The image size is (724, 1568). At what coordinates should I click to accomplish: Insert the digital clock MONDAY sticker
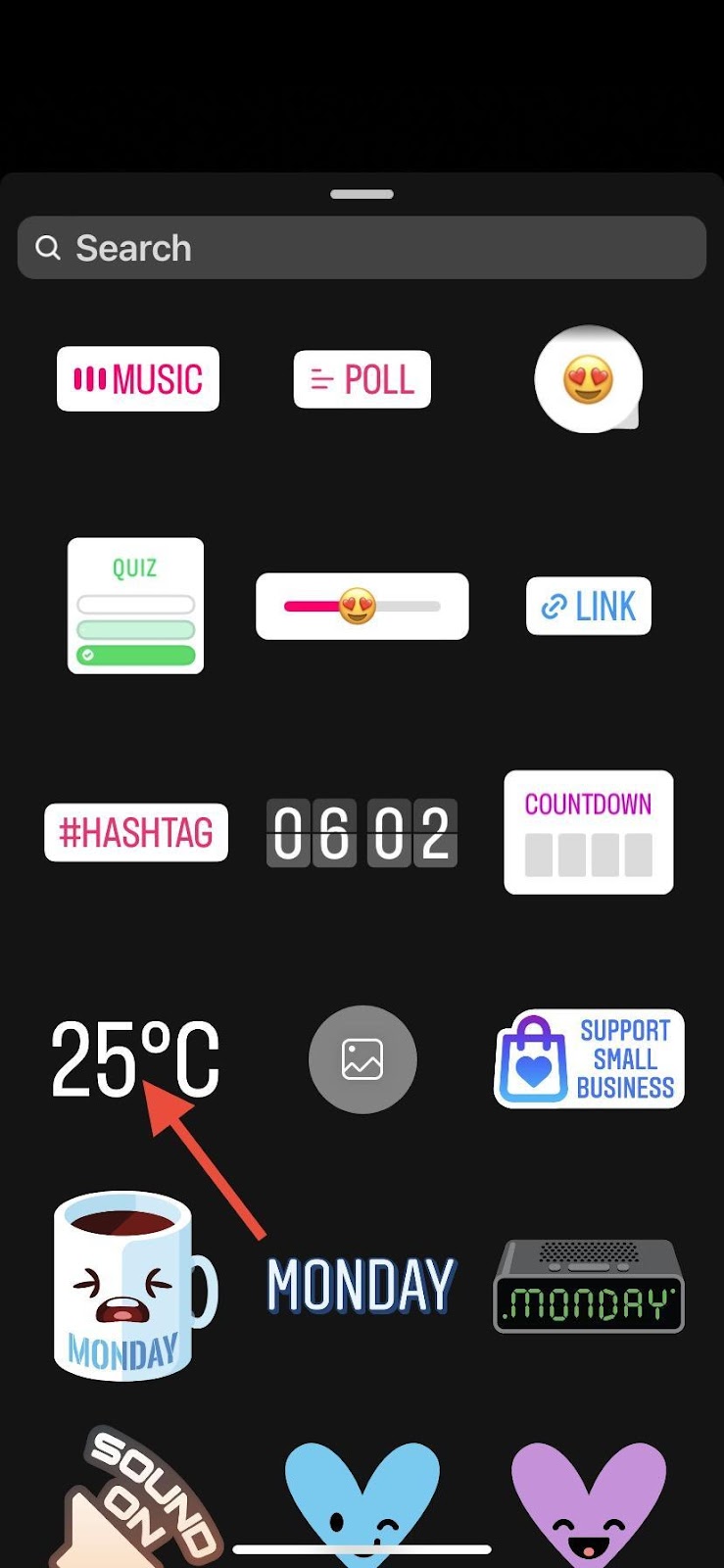[587, 1286]
